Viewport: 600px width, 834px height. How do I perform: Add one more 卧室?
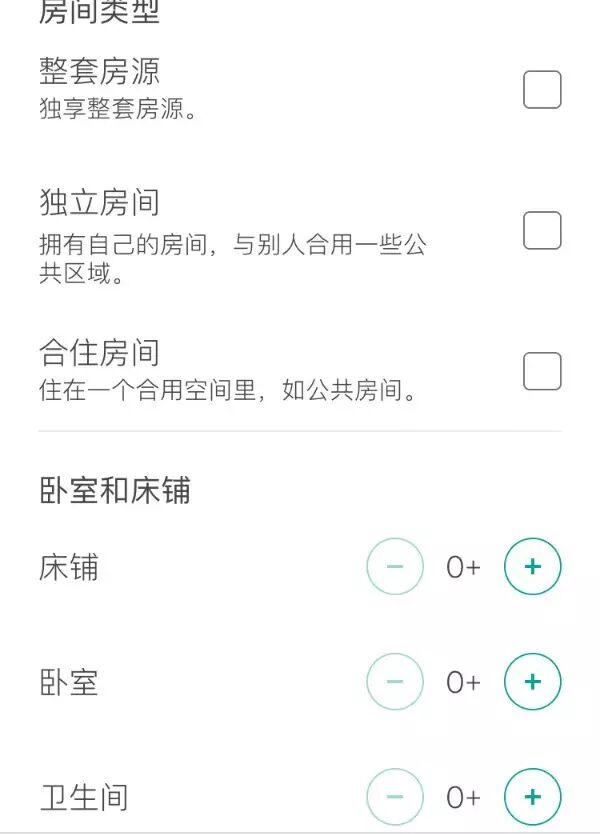click(x=532, y=682)
